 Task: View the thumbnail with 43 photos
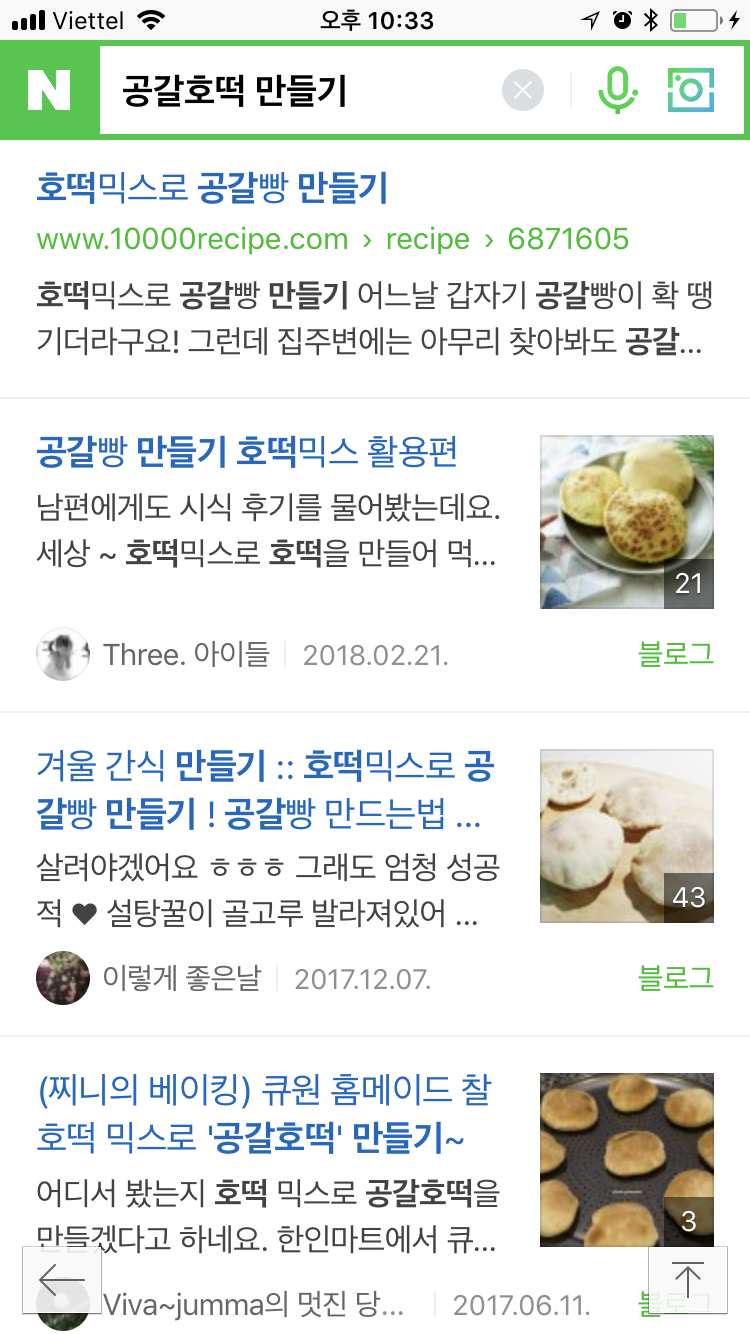(x=626, y=836)
